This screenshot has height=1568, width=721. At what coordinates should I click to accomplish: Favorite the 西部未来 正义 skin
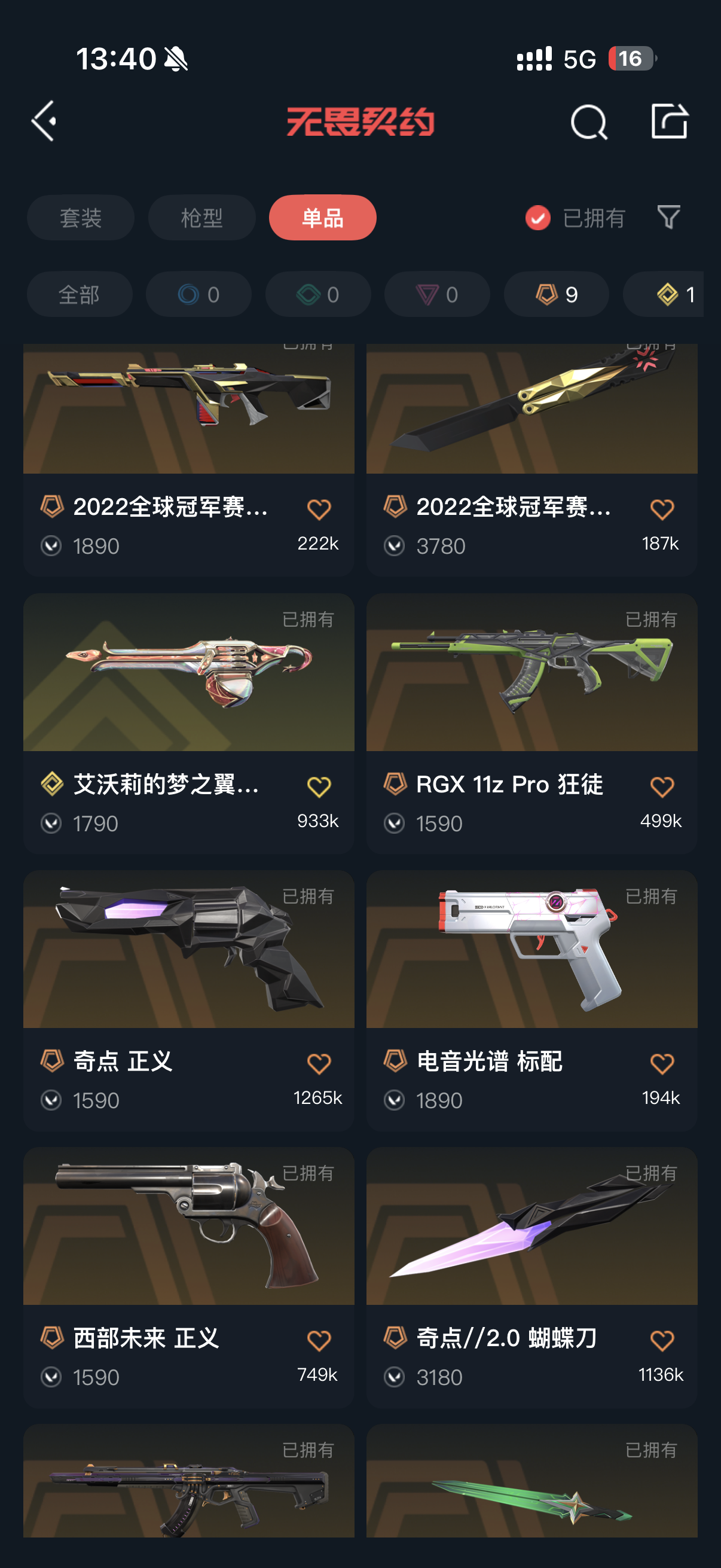point(319,1340)
